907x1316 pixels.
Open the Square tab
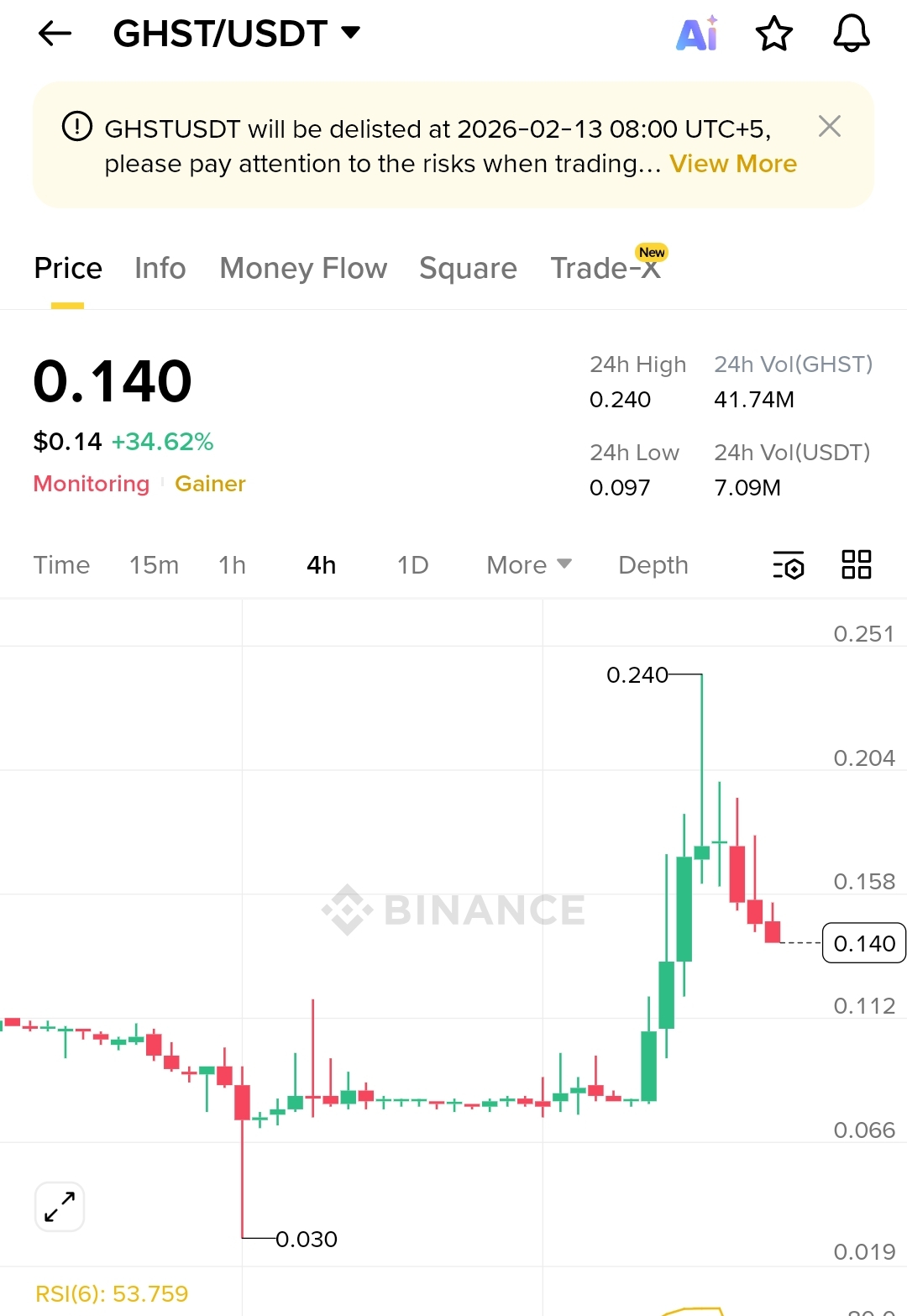[x=468, y=269]
